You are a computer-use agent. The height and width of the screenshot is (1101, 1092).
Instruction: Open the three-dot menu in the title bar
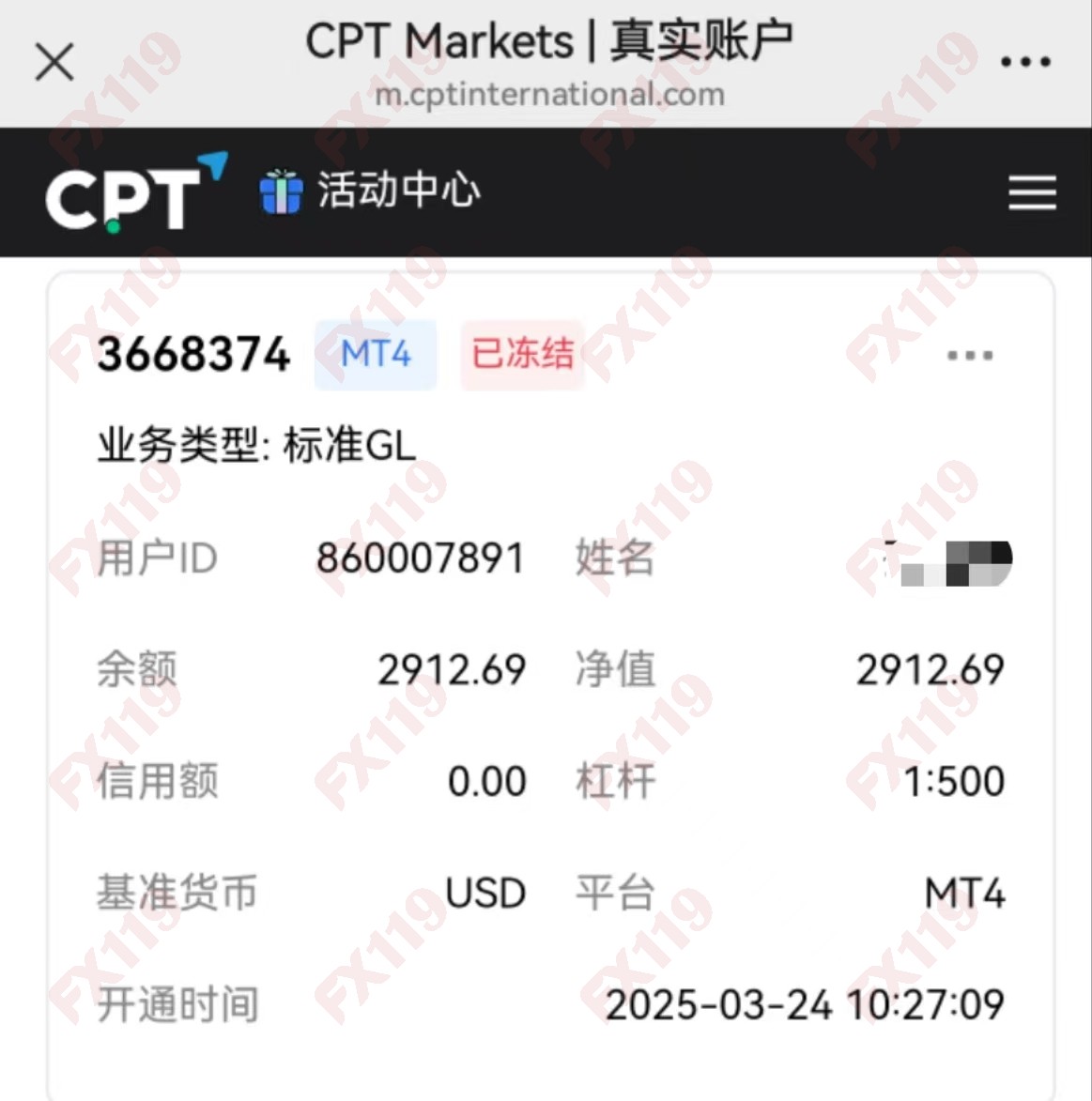pos(1025,61)
